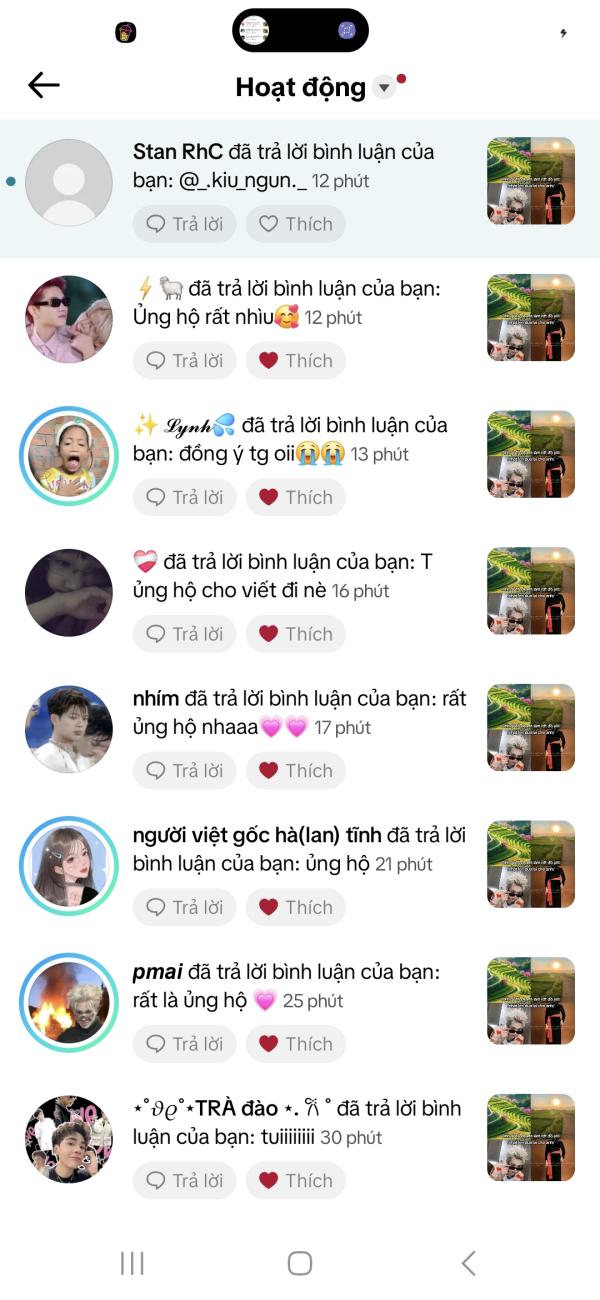Open the system recent apps view

coord(132,1263)
